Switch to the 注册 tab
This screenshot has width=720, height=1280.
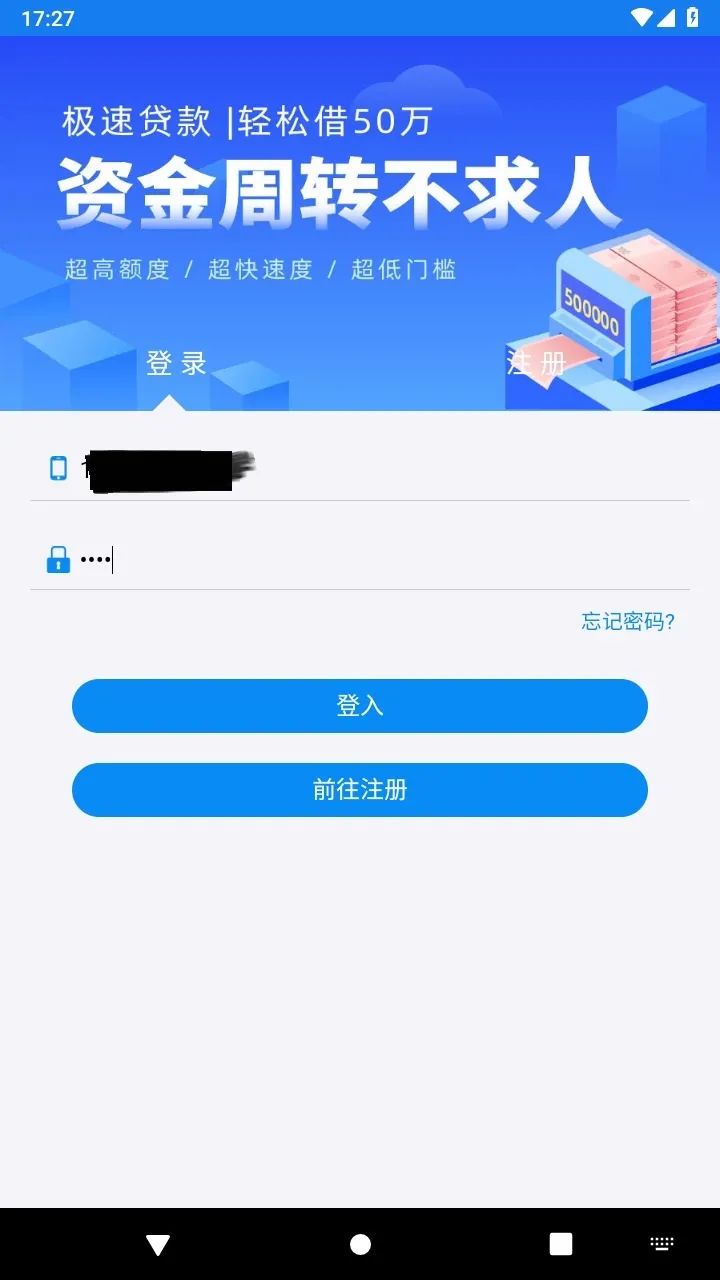(537, 364)
